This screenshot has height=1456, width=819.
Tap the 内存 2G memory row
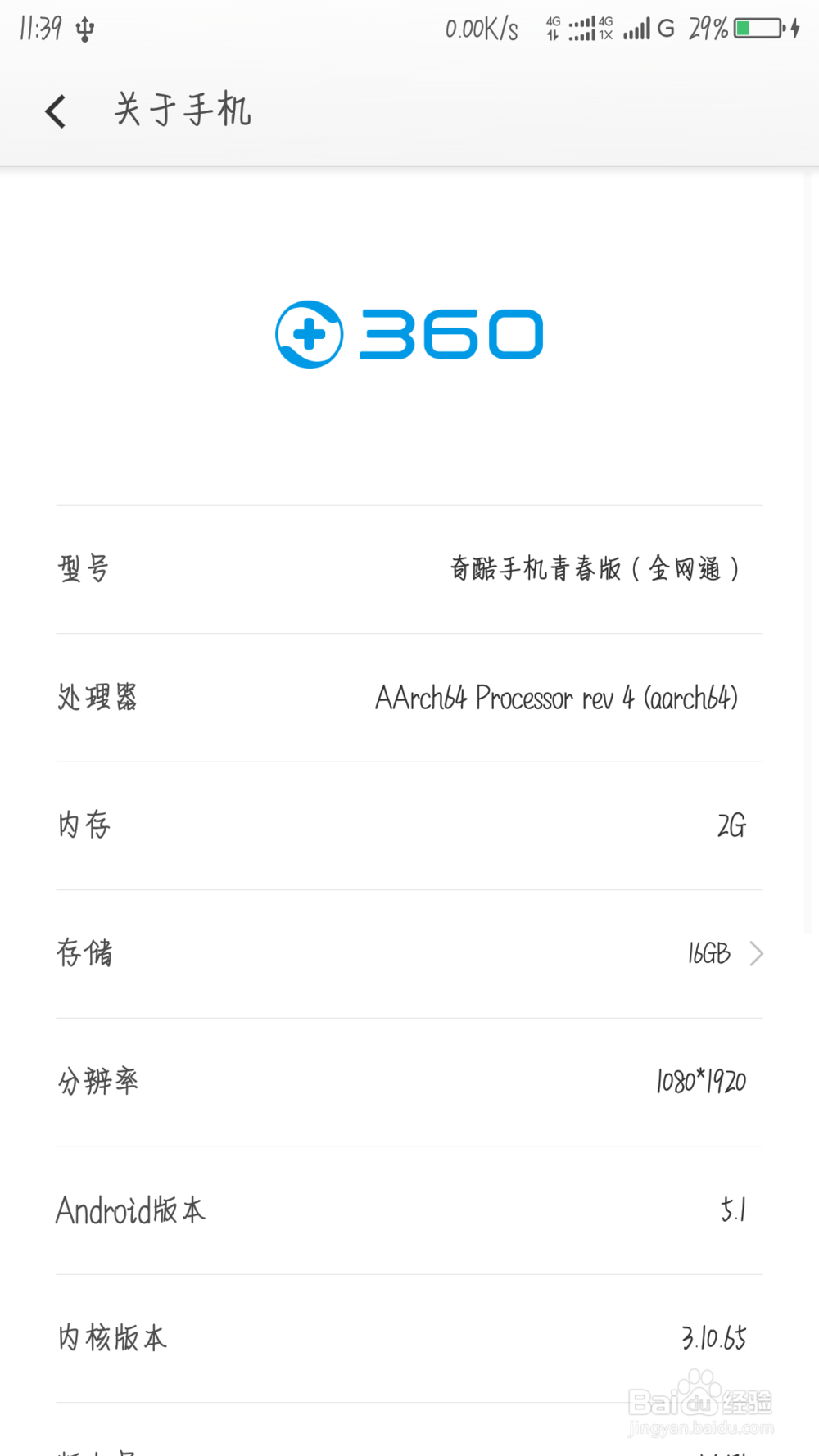[409, 825]
